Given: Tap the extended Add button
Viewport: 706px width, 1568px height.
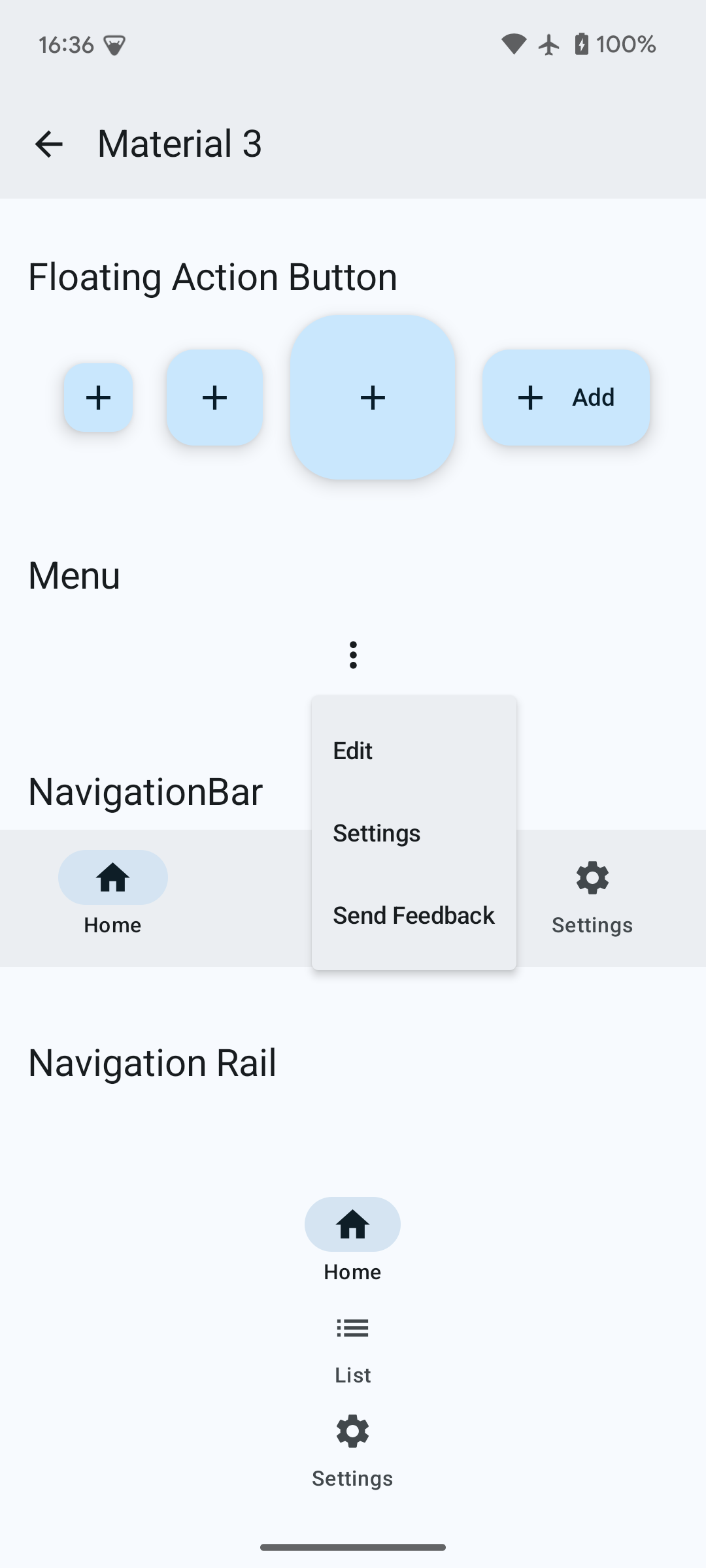Looking at the screenshot, I should pyautogui.click(x=566, y=398).
